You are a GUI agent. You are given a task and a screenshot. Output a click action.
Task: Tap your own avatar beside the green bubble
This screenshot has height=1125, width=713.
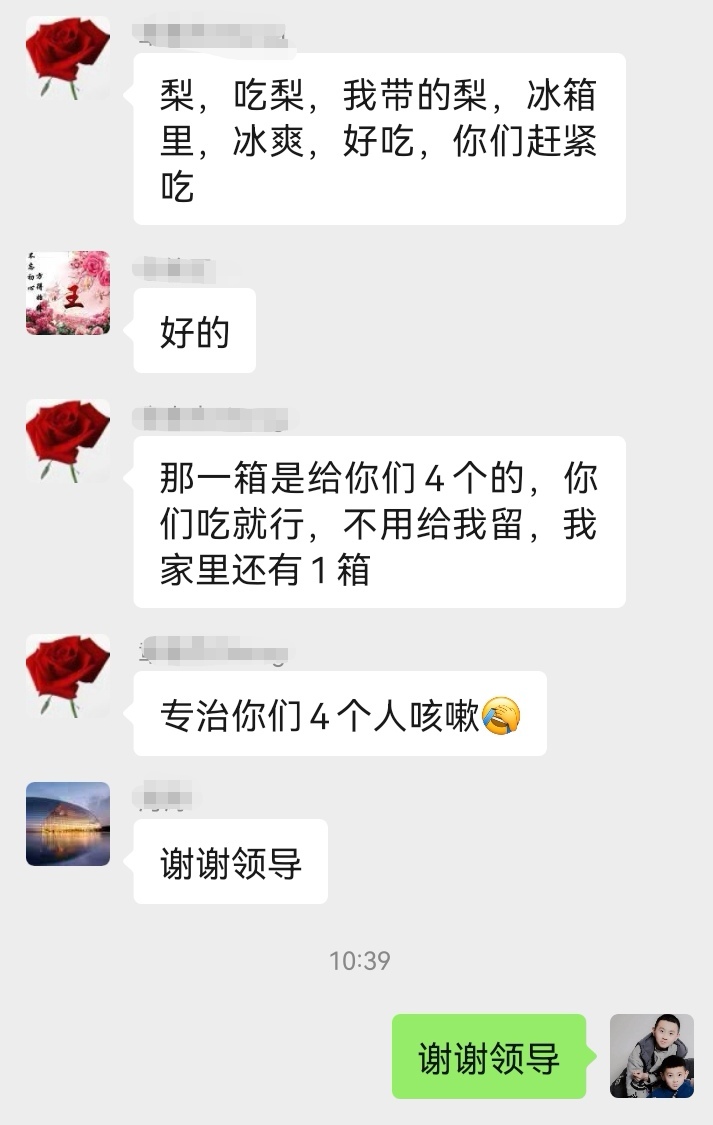pos(652,1056)
